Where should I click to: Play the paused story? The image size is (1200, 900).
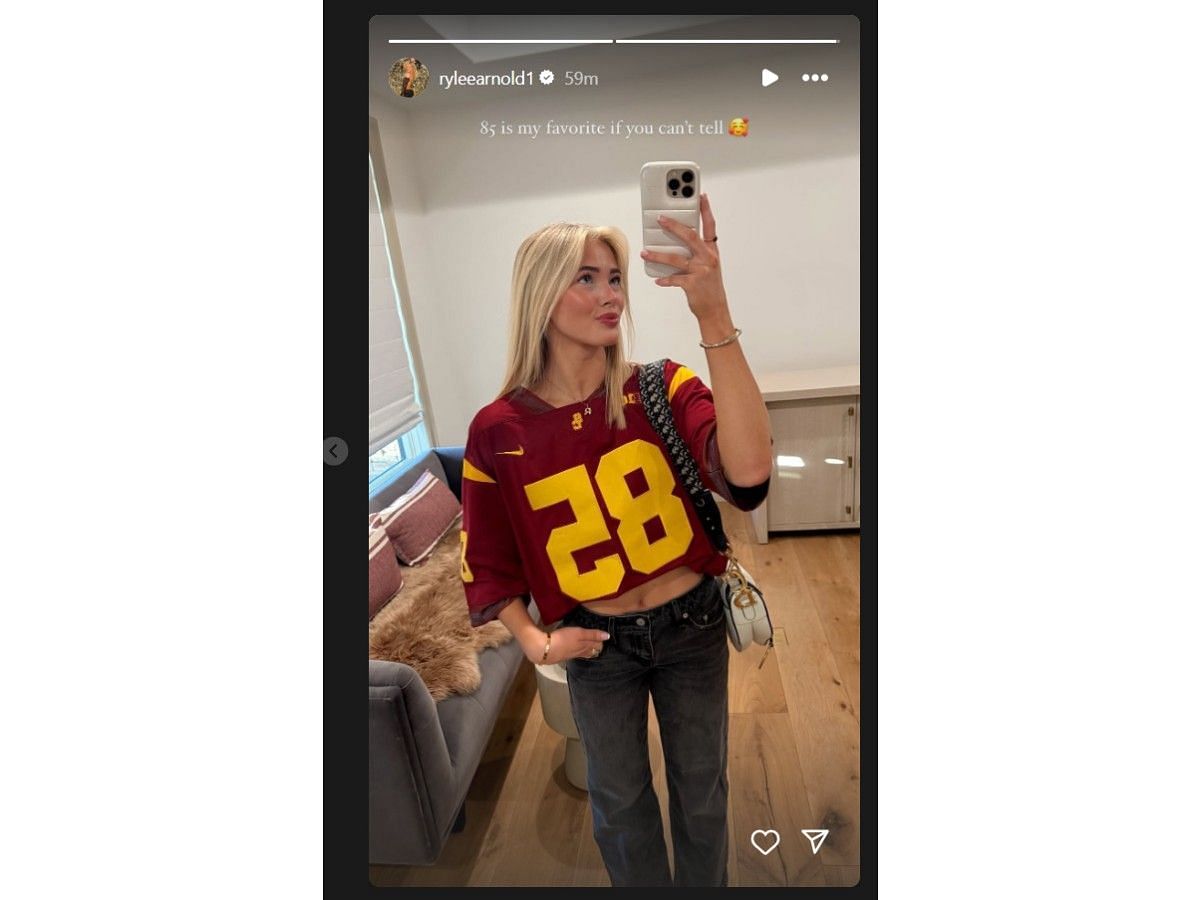click(769, 77)
